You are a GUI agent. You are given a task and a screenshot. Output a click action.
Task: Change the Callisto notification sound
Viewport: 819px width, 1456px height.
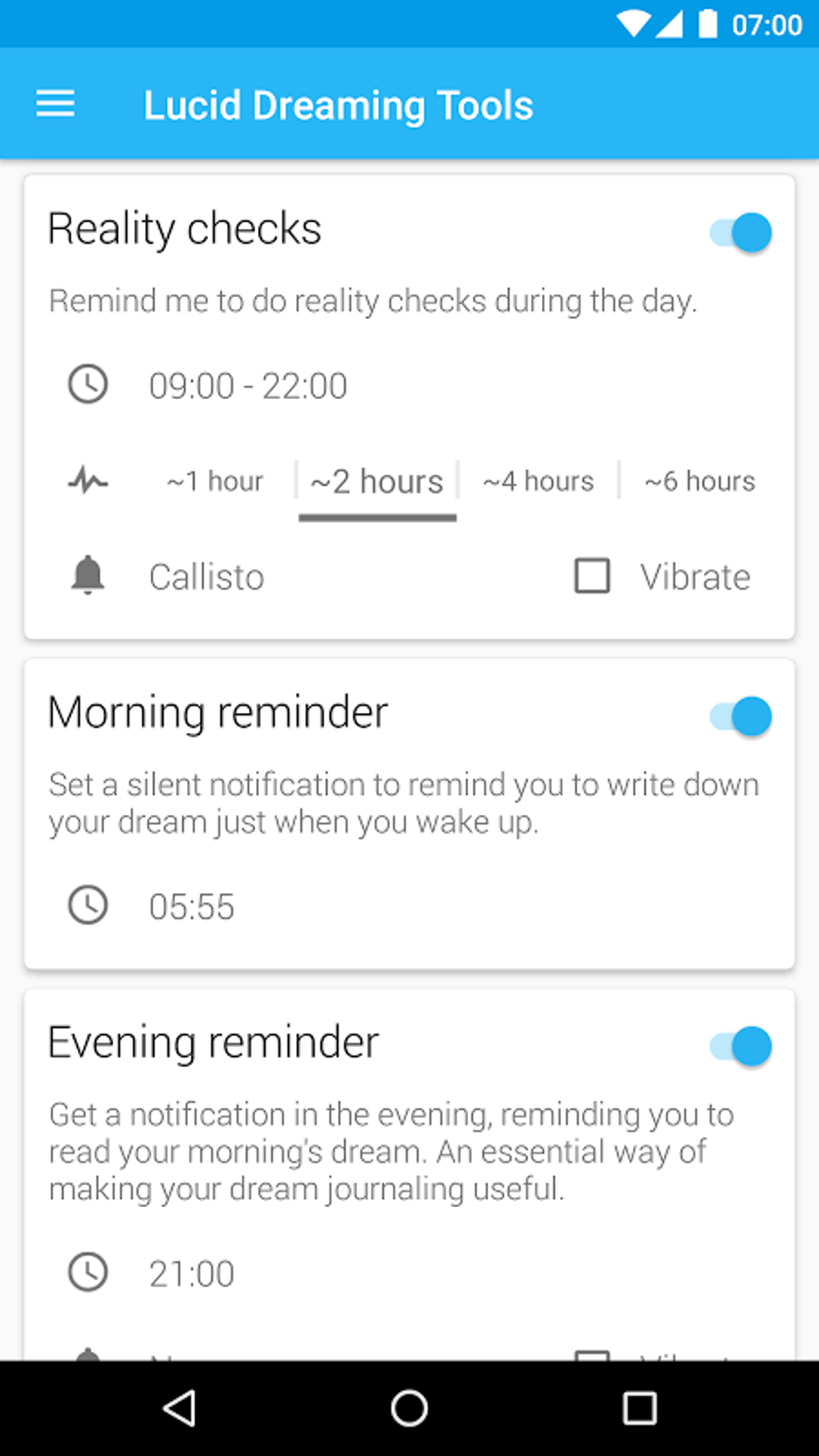(x=206, y=577)
